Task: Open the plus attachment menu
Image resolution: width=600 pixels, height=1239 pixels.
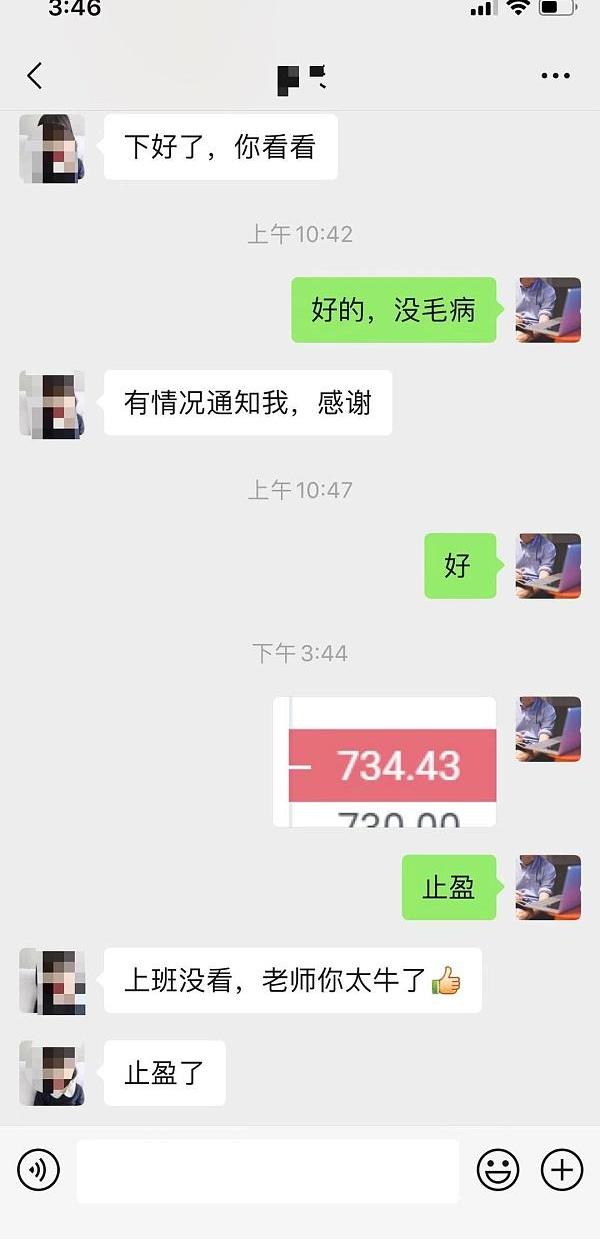Action: [561, 1169]
